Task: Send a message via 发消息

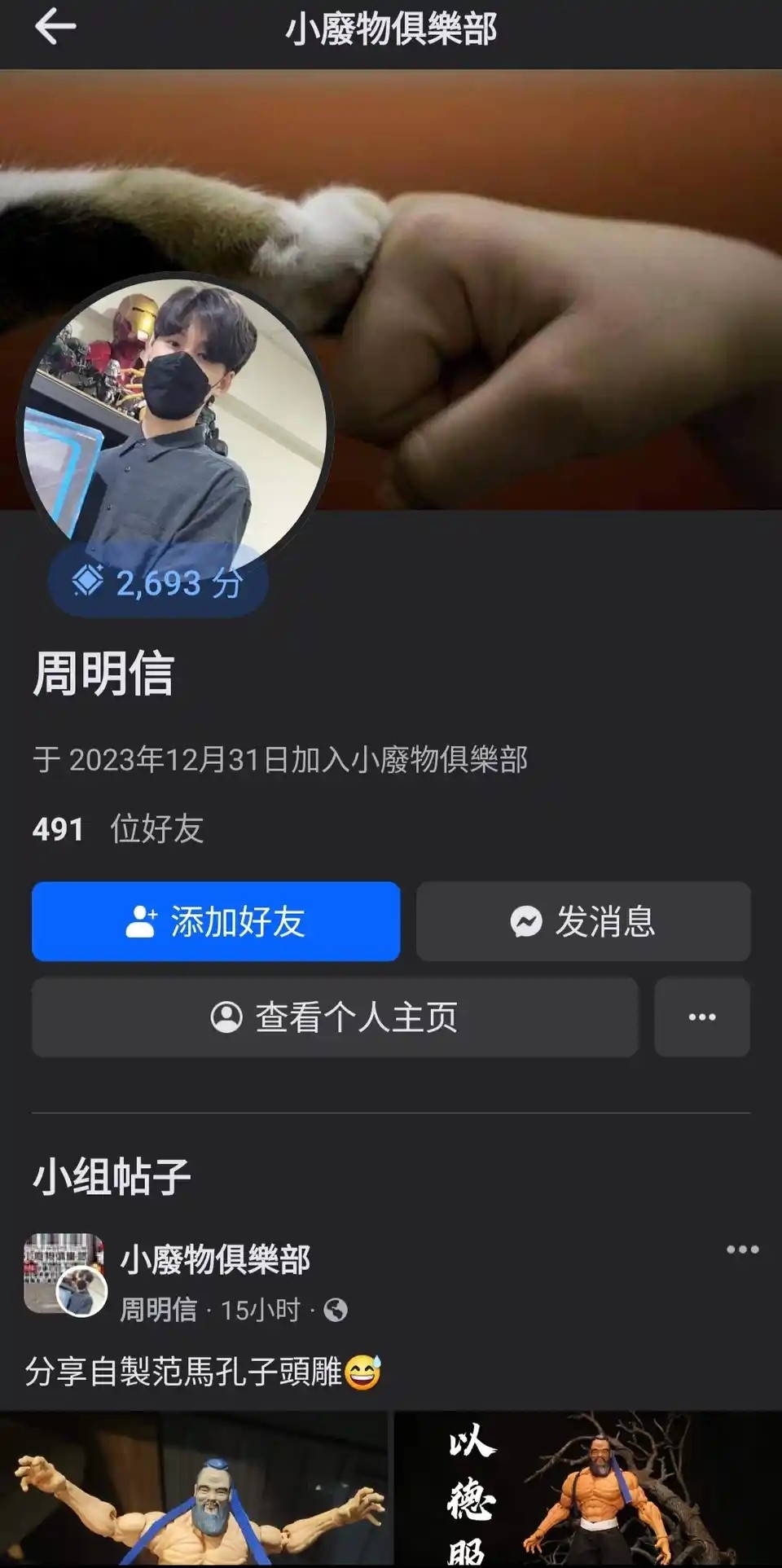Action: pos(583,921)
